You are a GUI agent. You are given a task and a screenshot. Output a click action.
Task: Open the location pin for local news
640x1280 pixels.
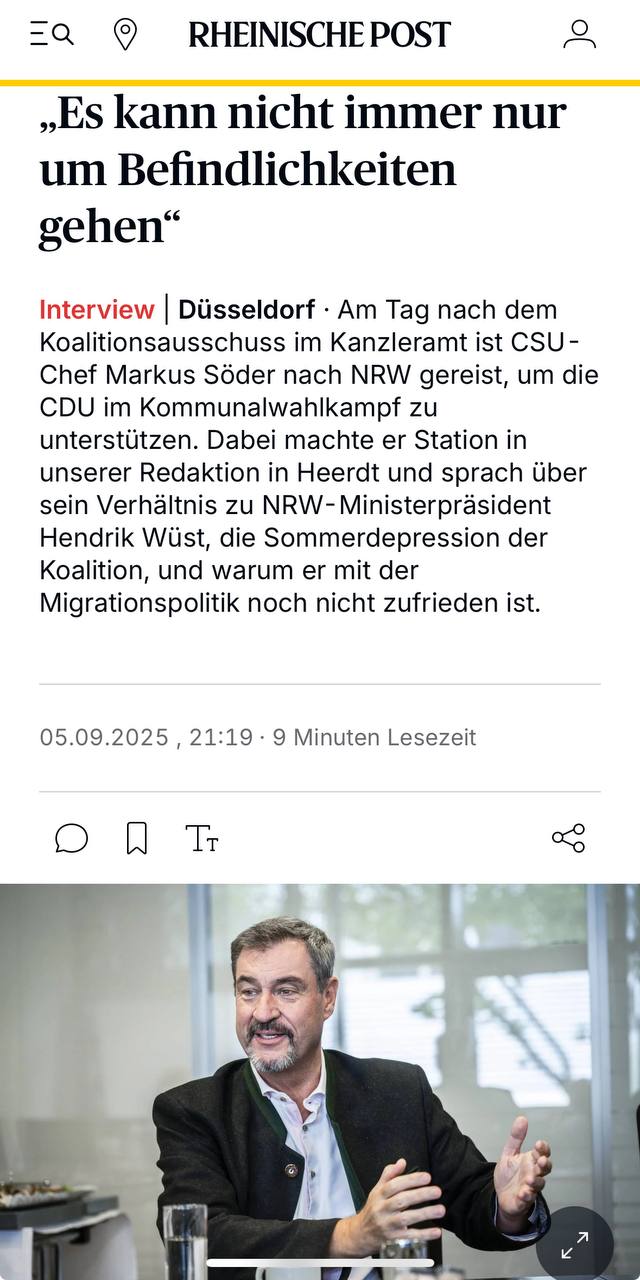125,35
